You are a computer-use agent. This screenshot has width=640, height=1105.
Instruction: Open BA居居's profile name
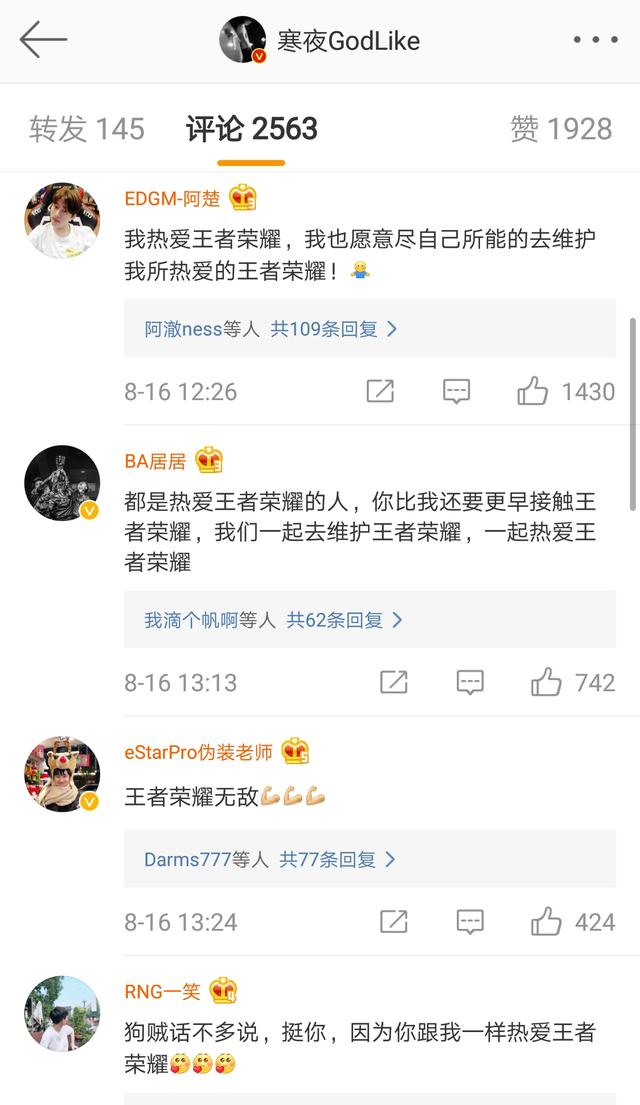pos(155,461)
